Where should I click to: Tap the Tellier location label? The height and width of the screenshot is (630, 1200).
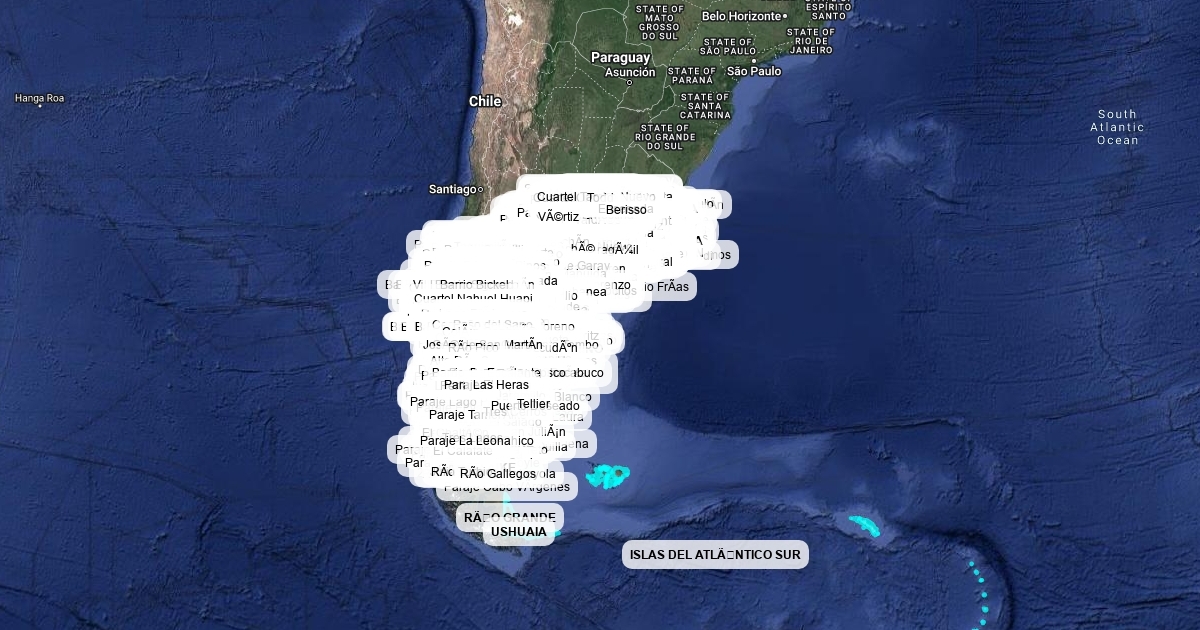534,404
